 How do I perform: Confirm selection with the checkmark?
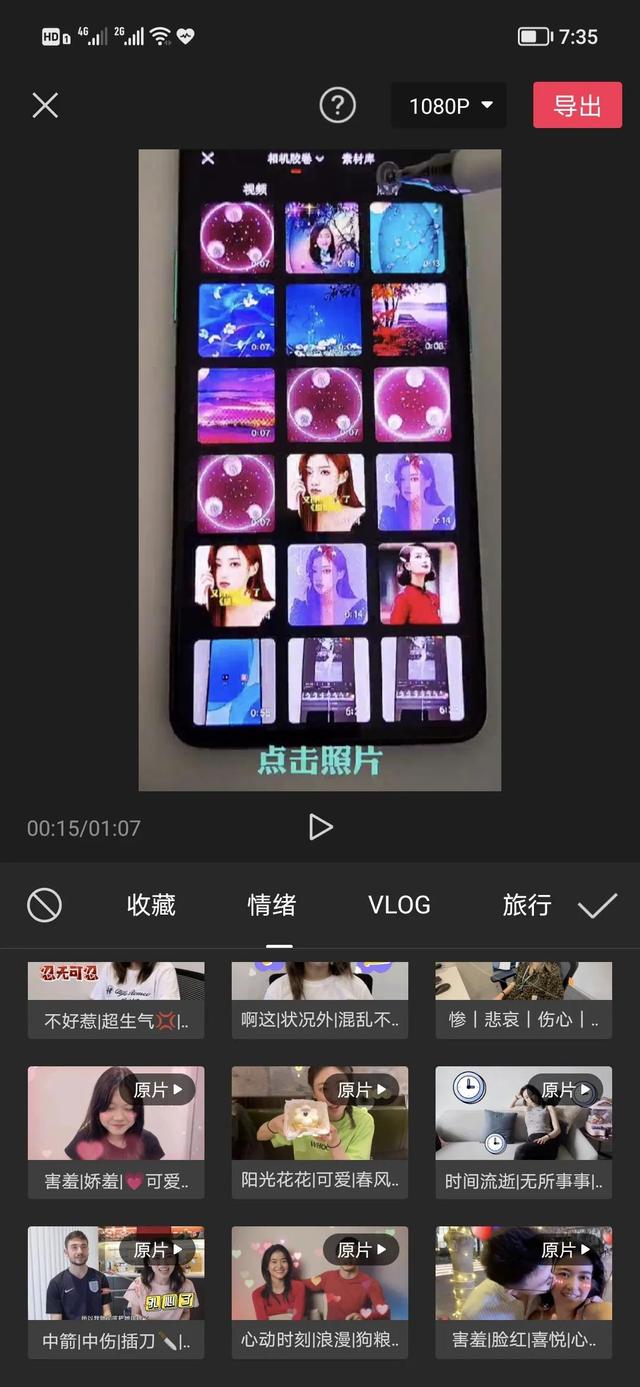pyautogui.click(x=597, y=905)
